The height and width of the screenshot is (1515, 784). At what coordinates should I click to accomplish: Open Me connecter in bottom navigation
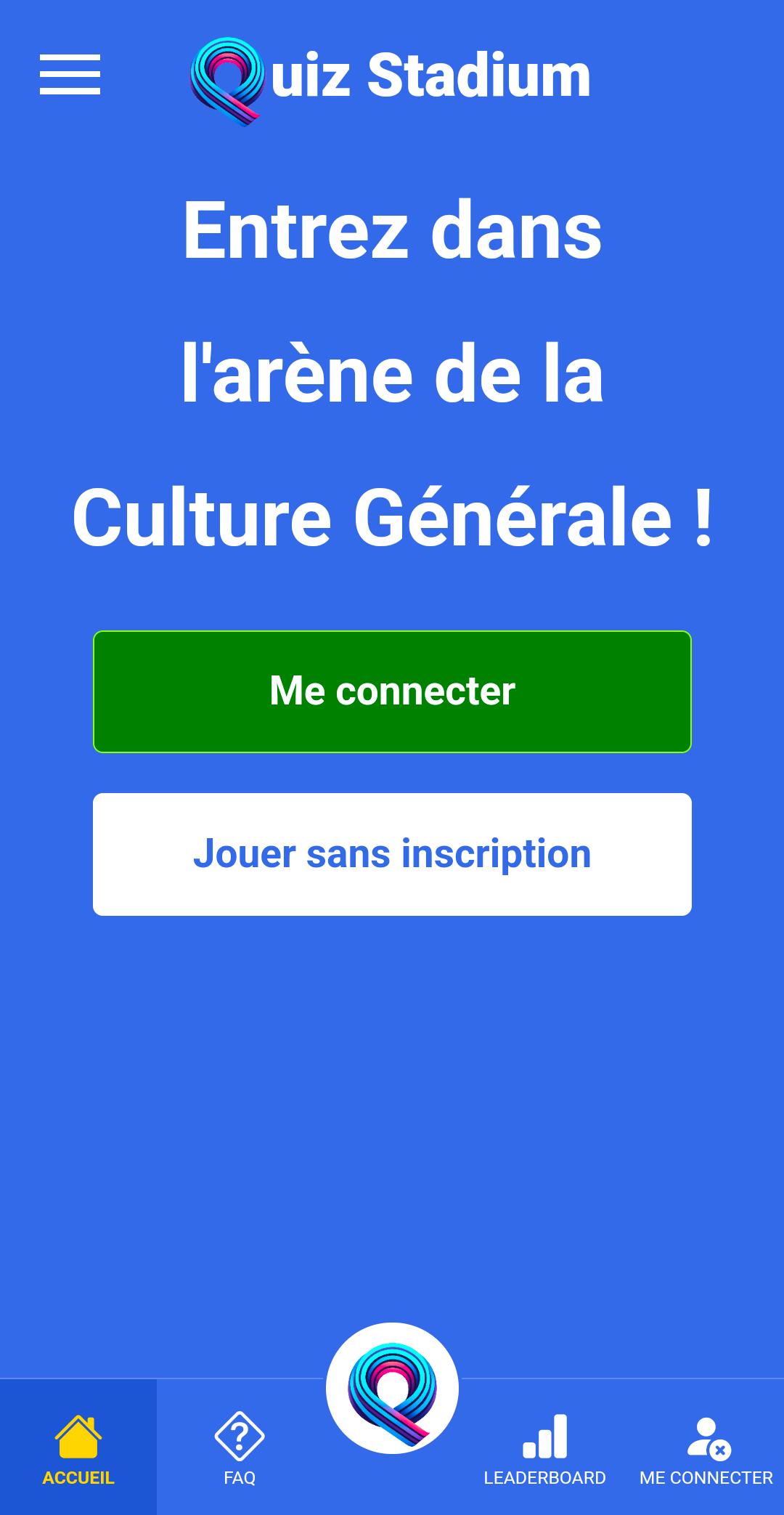706,1448
